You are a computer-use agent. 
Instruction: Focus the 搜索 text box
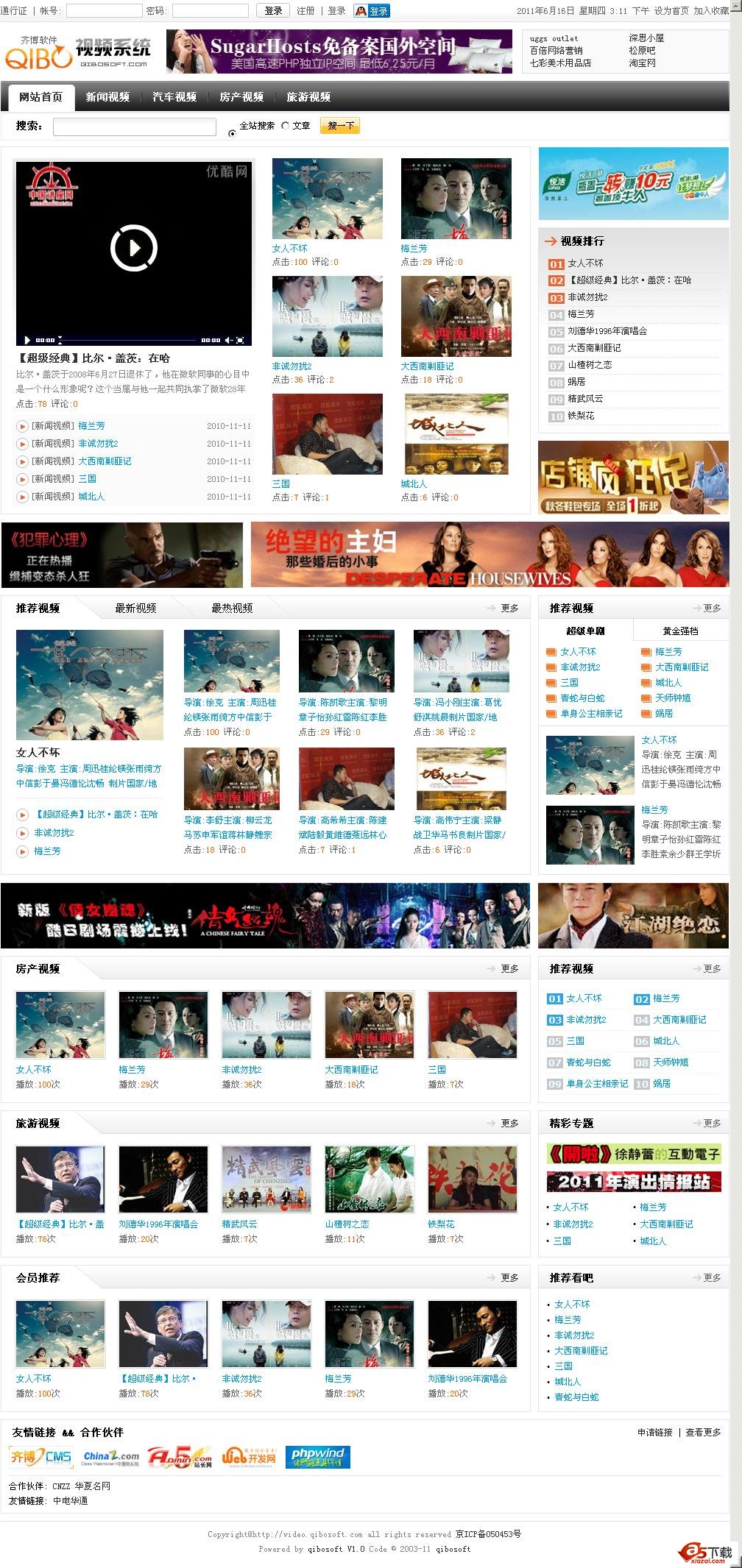[134, 127]
